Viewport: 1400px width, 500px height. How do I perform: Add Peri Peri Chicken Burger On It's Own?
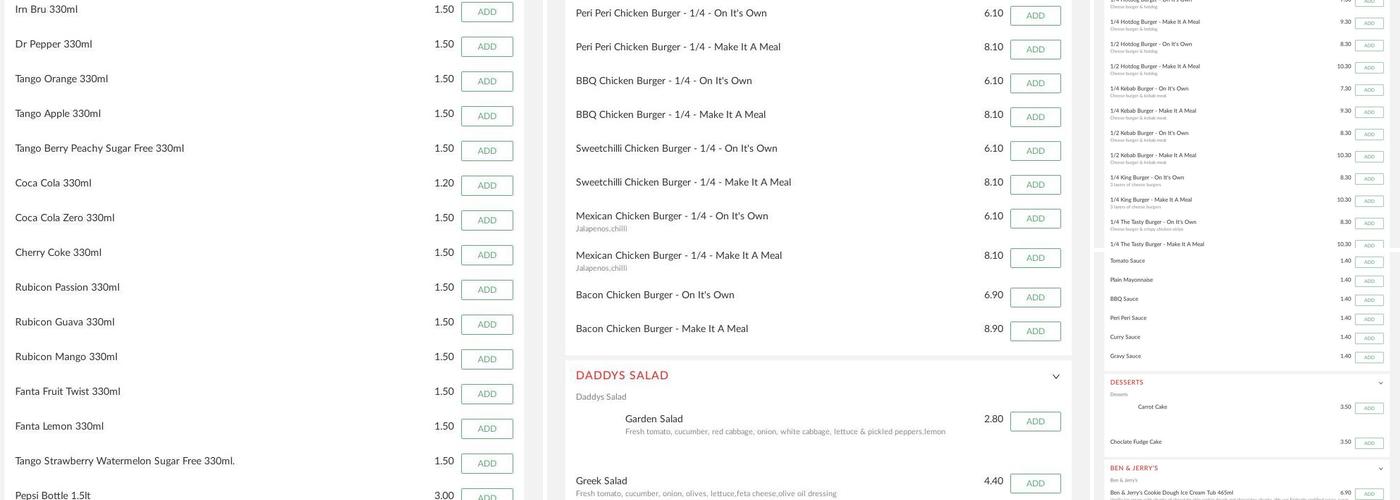[x=1035, y=16]
